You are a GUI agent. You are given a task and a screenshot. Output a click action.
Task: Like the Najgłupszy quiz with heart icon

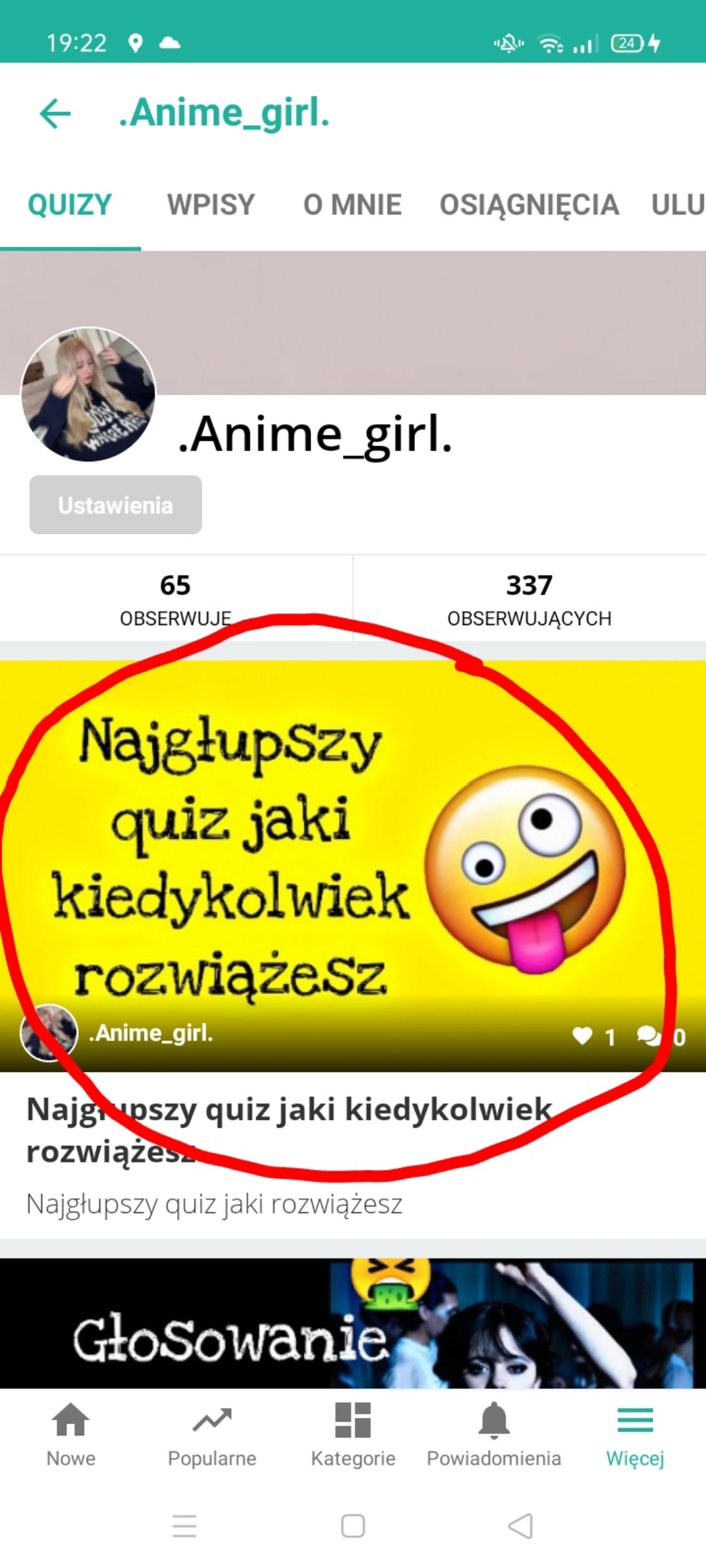point(582,1036)
